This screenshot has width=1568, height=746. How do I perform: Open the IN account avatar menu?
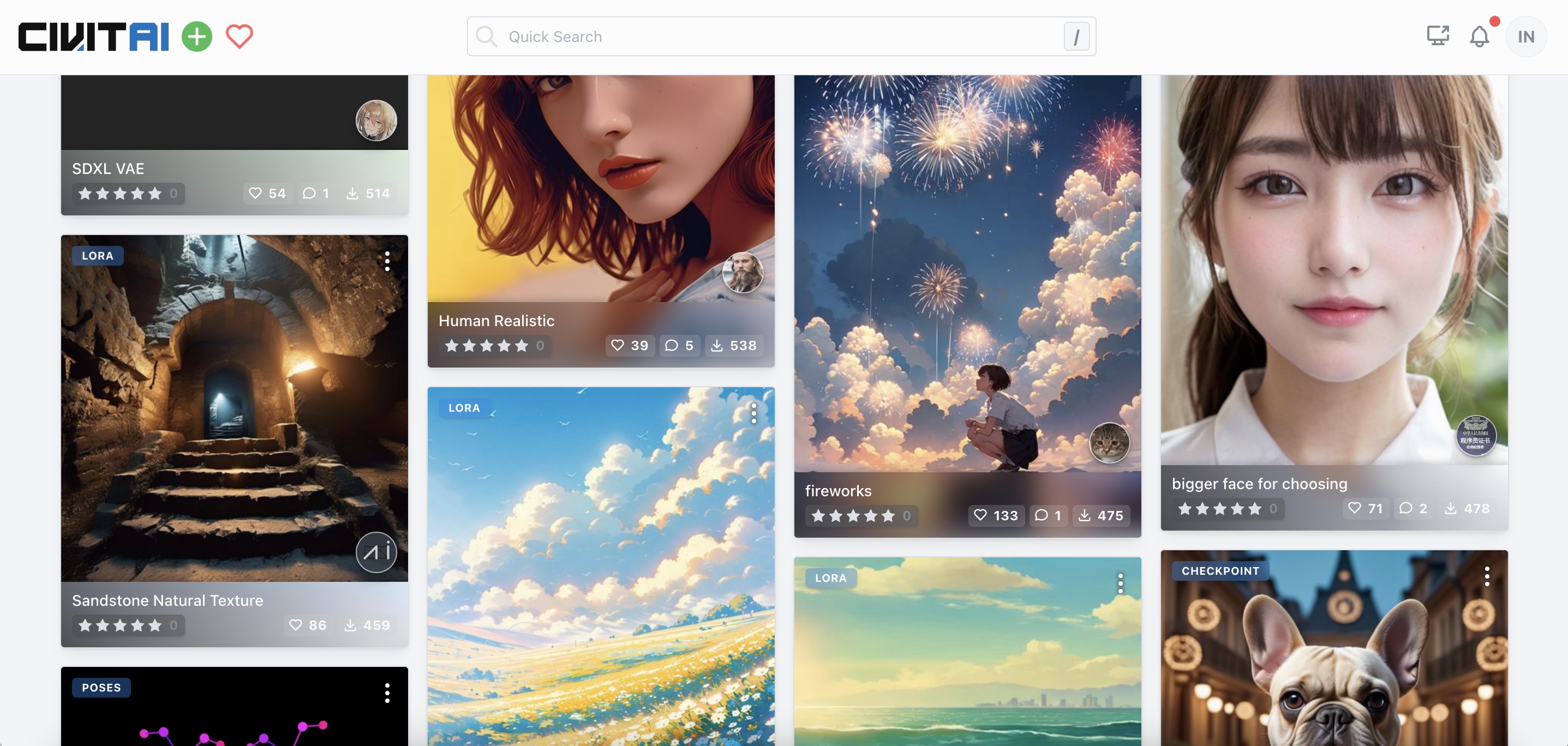click(x=1525, y=37)
